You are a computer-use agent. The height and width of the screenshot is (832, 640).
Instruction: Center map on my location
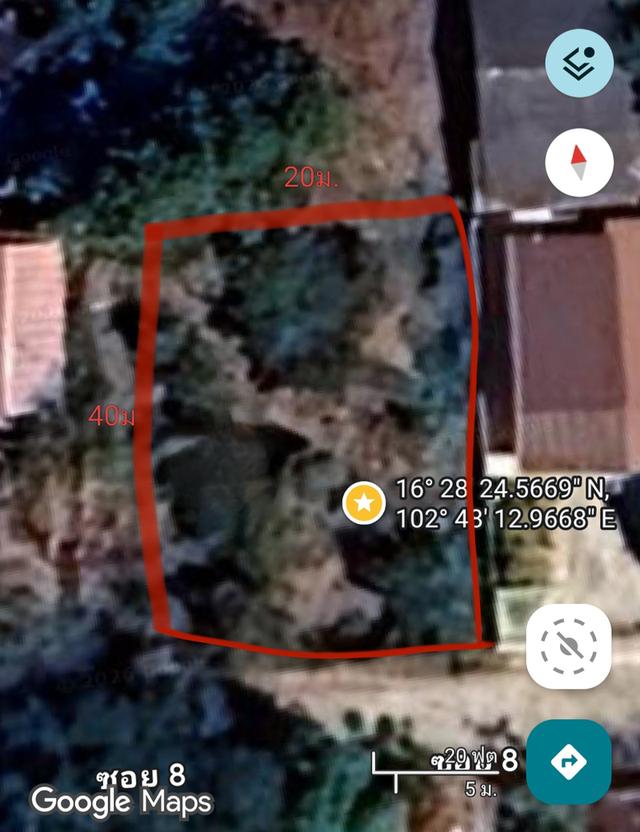pos(568,646)
